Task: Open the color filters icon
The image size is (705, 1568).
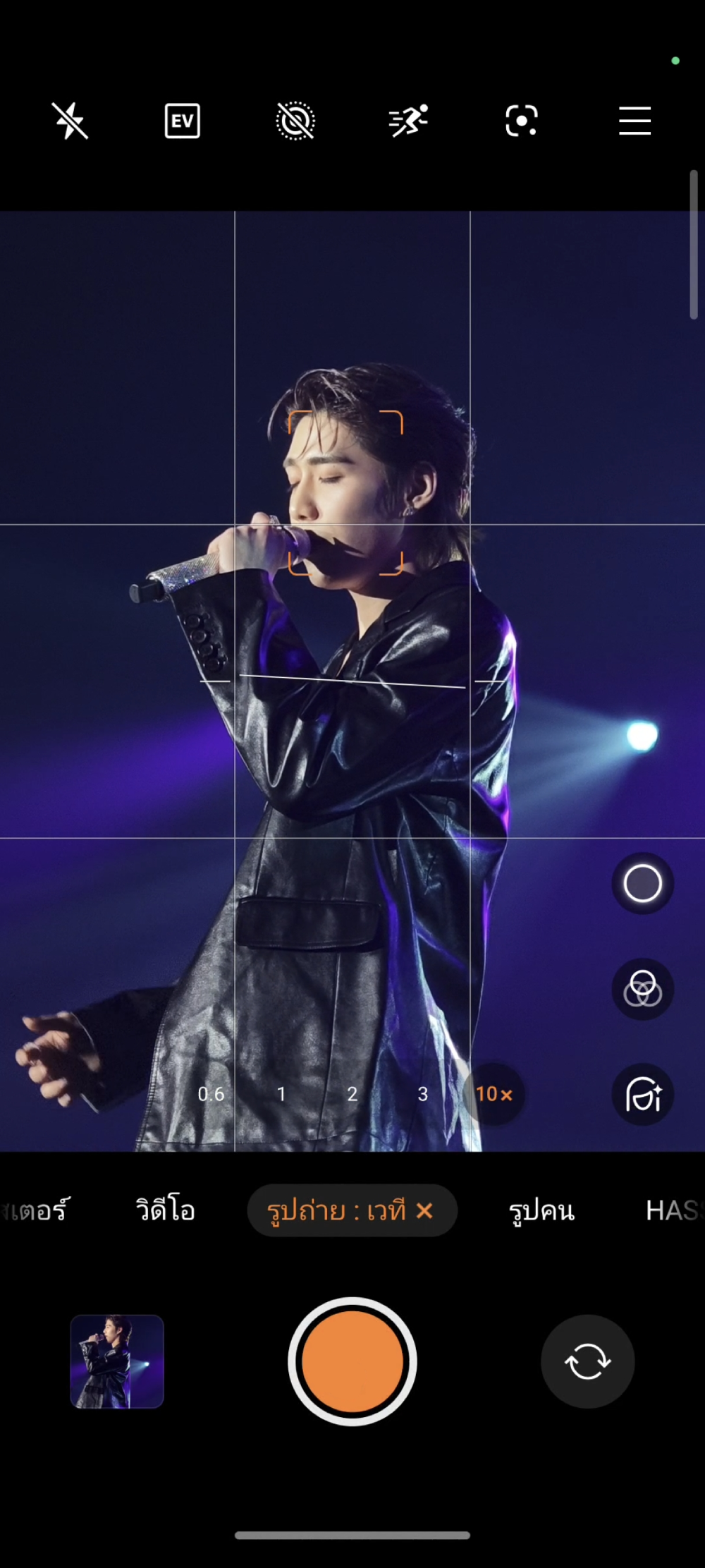Action: click(642, 989)
